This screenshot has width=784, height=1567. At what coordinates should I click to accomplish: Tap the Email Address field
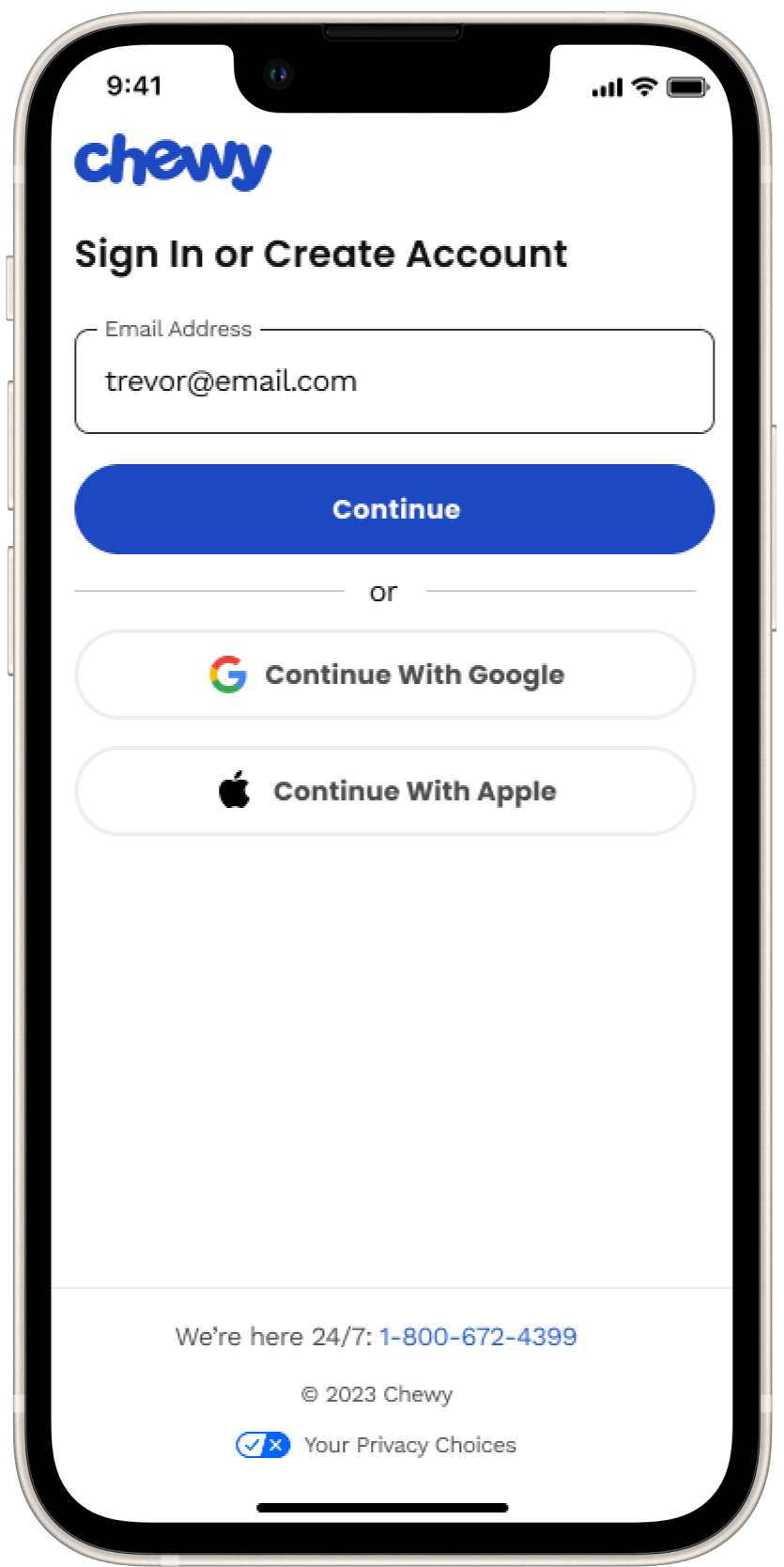click(394, 382)
